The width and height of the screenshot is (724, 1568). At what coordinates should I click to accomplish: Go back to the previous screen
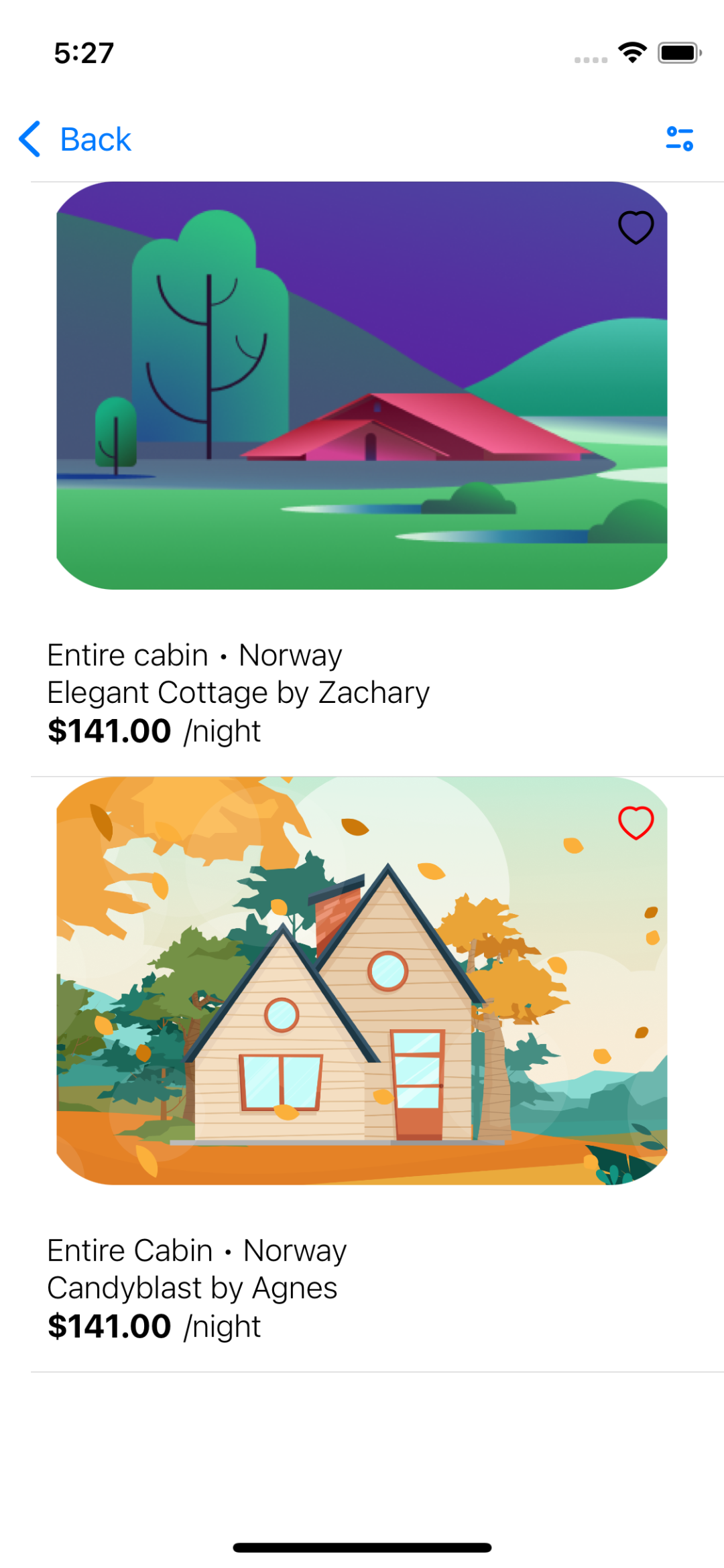click(x=75, y=139)
